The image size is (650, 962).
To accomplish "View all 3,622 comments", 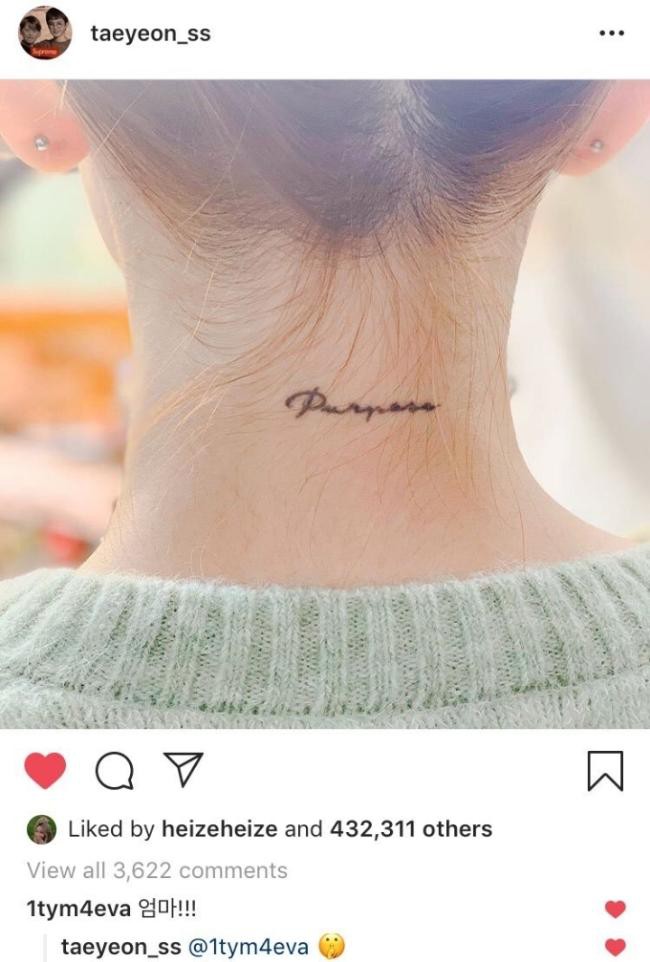I will tap(157, 870).
